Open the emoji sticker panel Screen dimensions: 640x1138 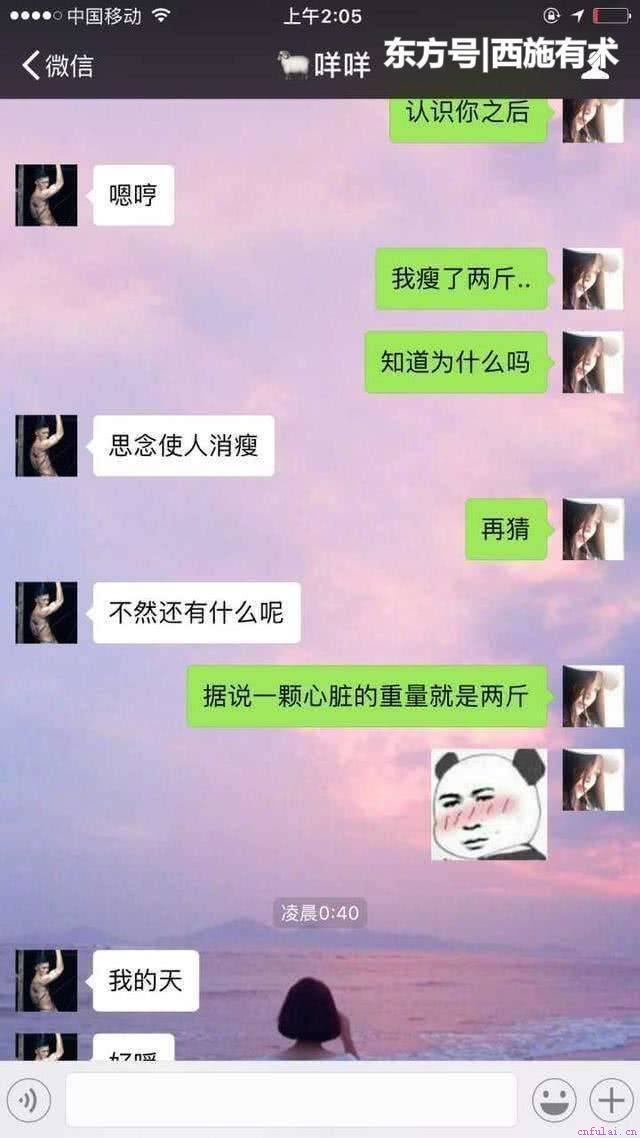point(553,1100)
